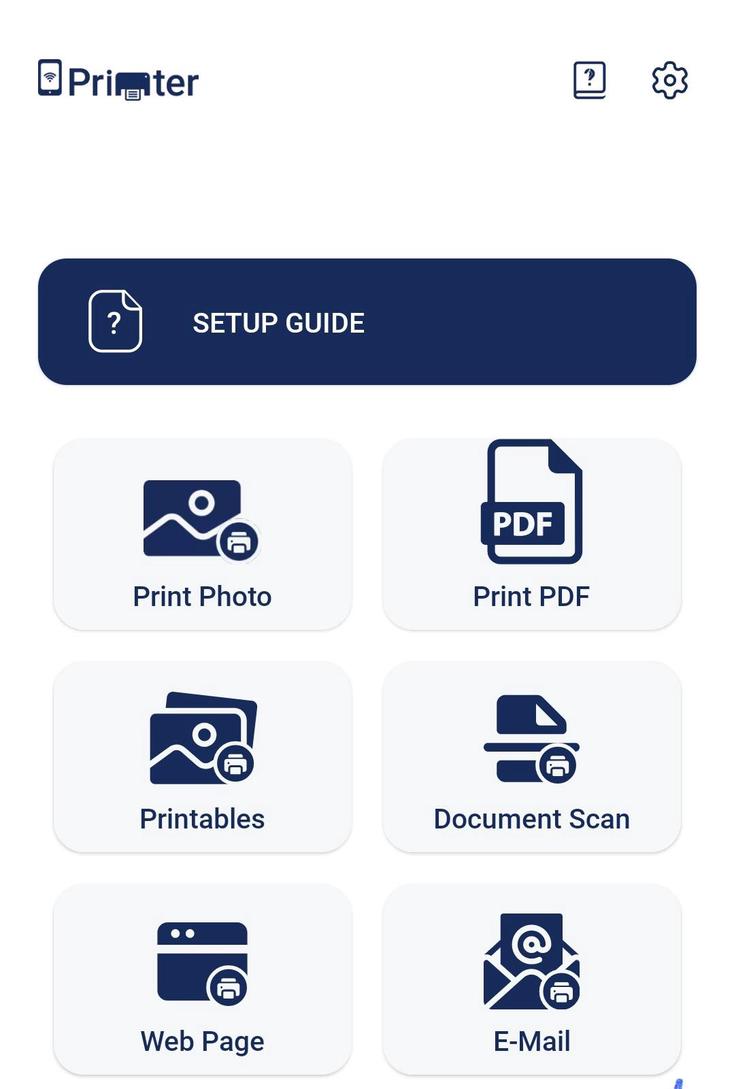Open the Document Scan tile
734x1089 pixels.
point(531,757)
